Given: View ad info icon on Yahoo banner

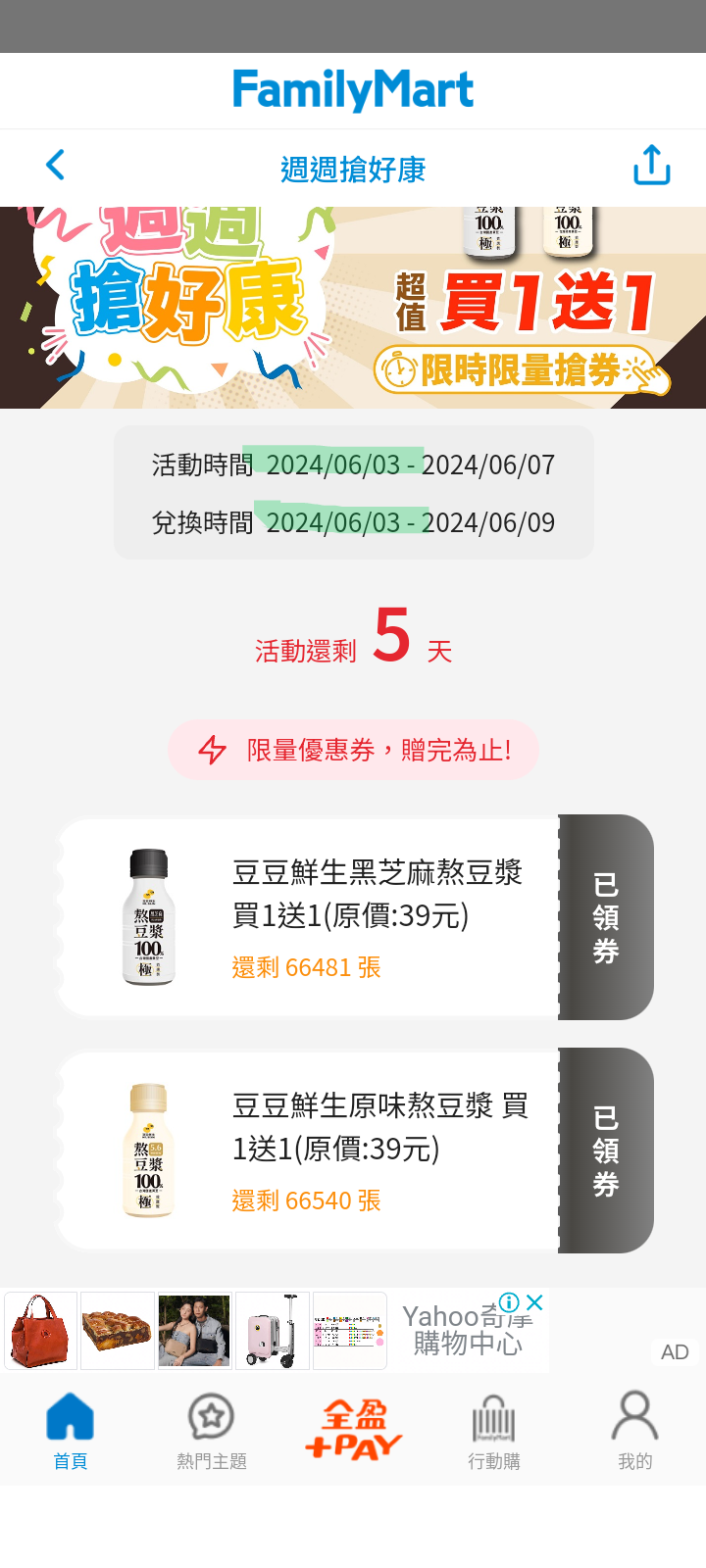Looking at the screenshot, I should (x=509, y=1302).
